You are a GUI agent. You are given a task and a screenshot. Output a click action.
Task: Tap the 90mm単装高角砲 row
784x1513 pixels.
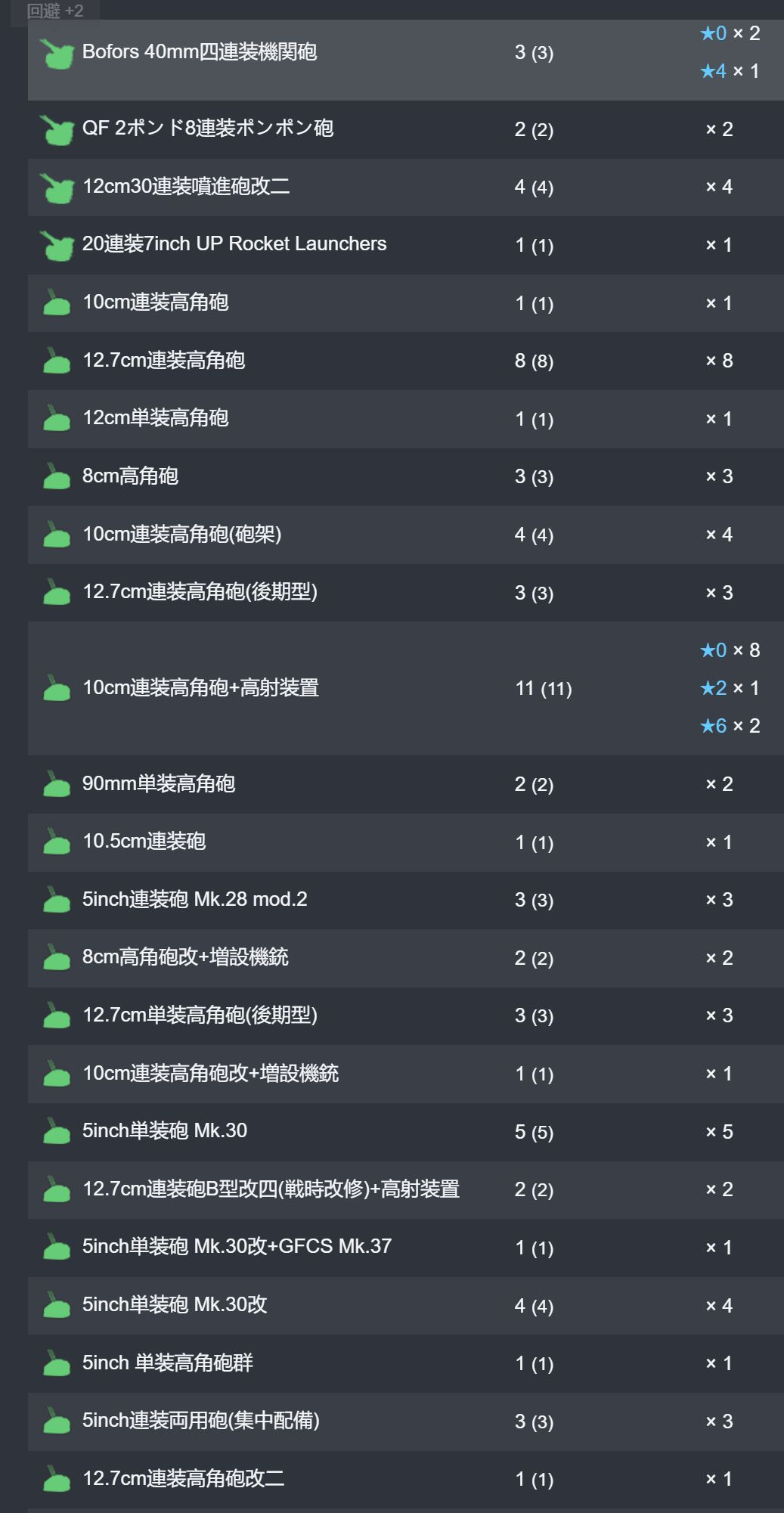coord(159,784)
